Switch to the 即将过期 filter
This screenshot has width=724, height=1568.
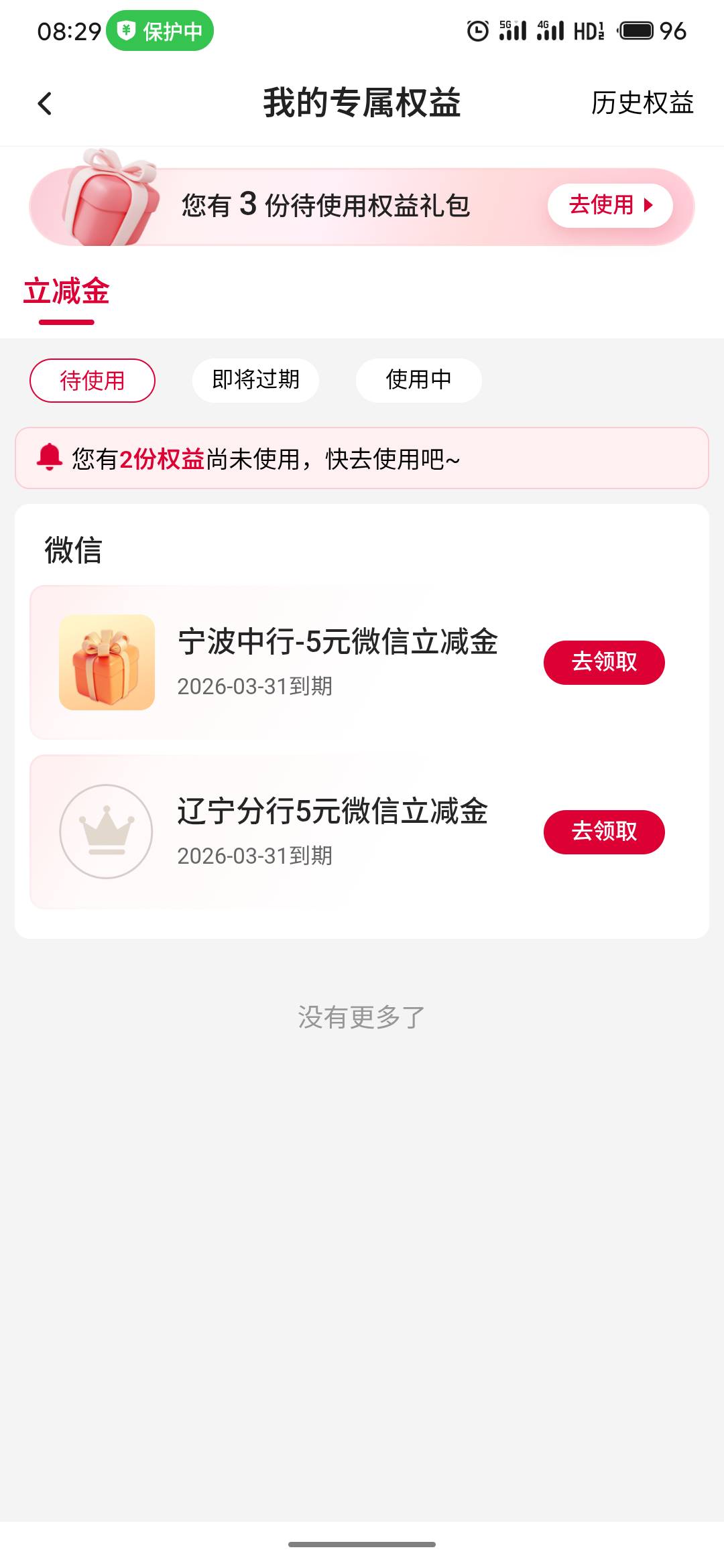pyautogui.click(x=255, y=381)
